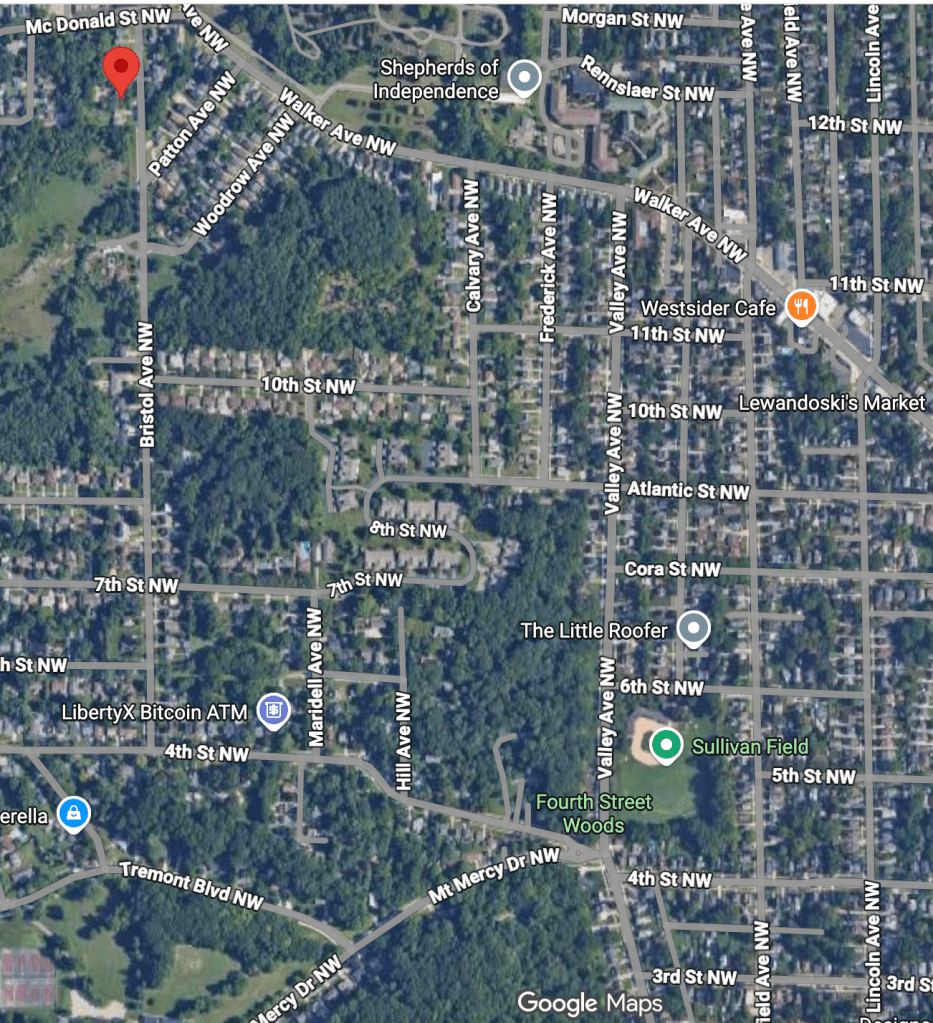Open the LibertyX Bitcoin ATM marker
The width and height of the screenshot is (933, 1023).
(x=273, y=710)
